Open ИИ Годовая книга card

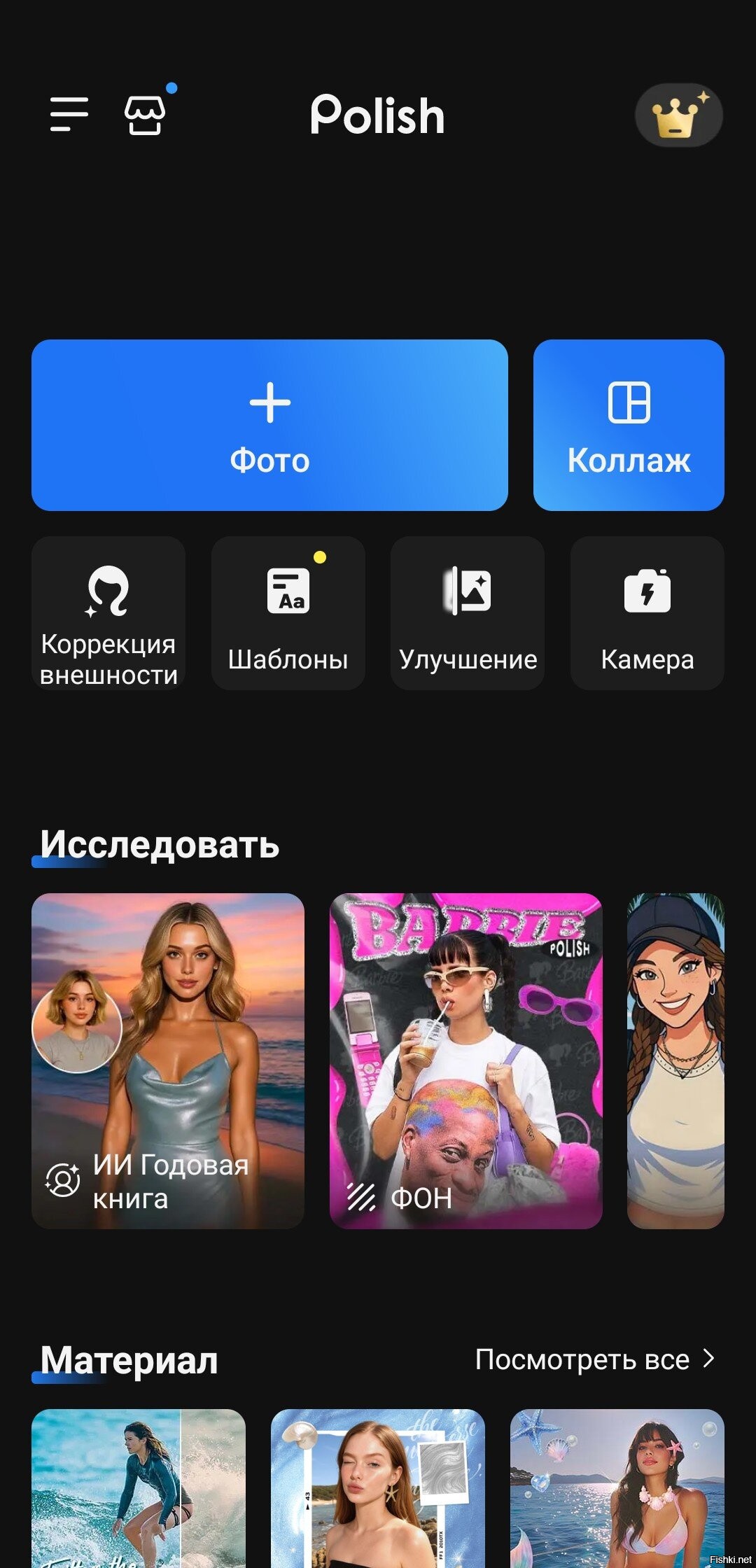tap(168, 1060)
